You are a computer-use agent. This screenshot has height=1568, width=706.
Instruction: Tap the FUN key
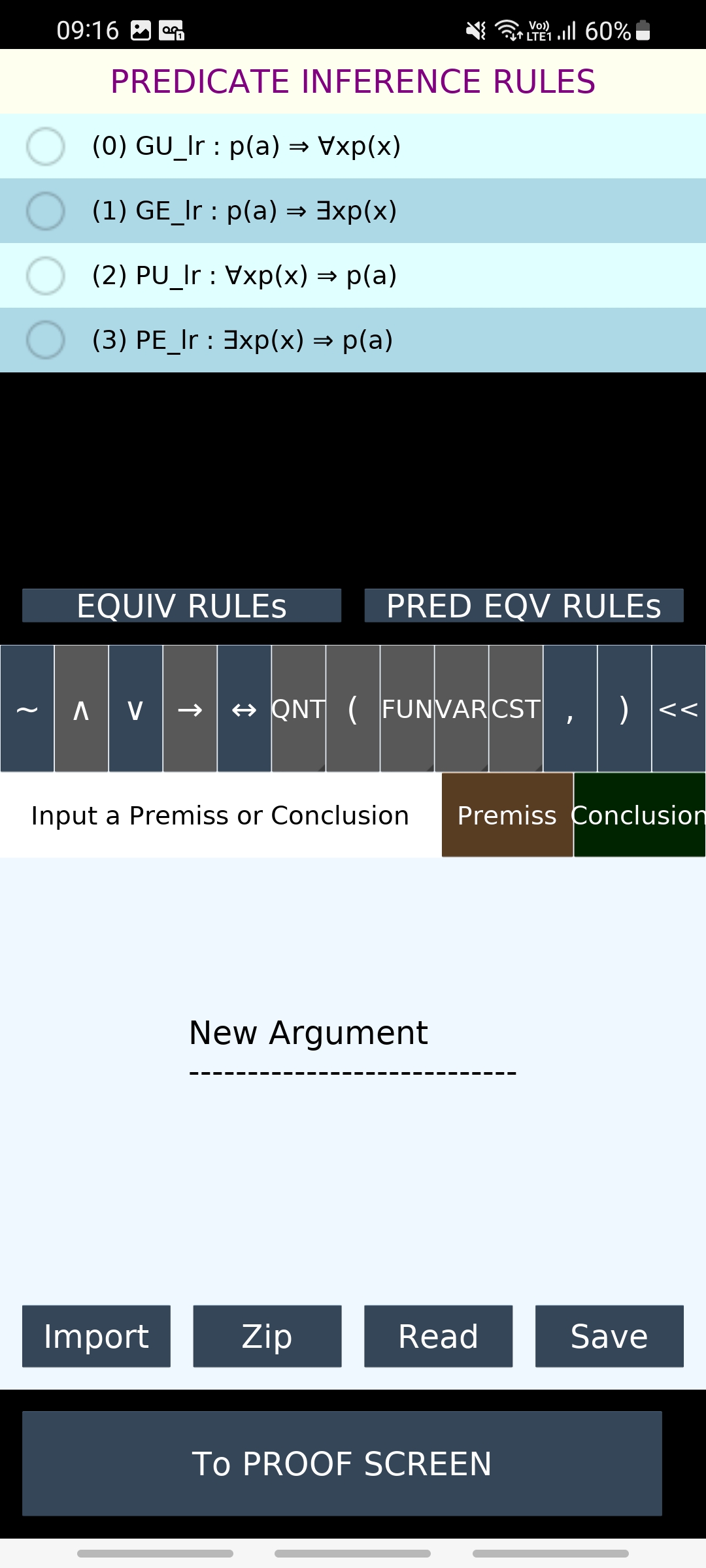tap(407, 709)
